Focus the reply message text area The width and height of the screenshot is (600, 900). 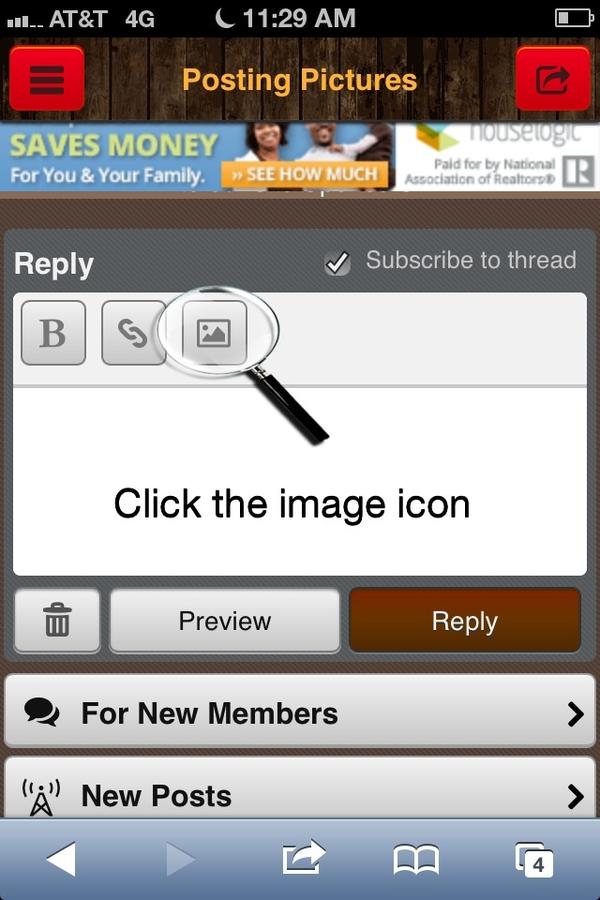[300, 480]
